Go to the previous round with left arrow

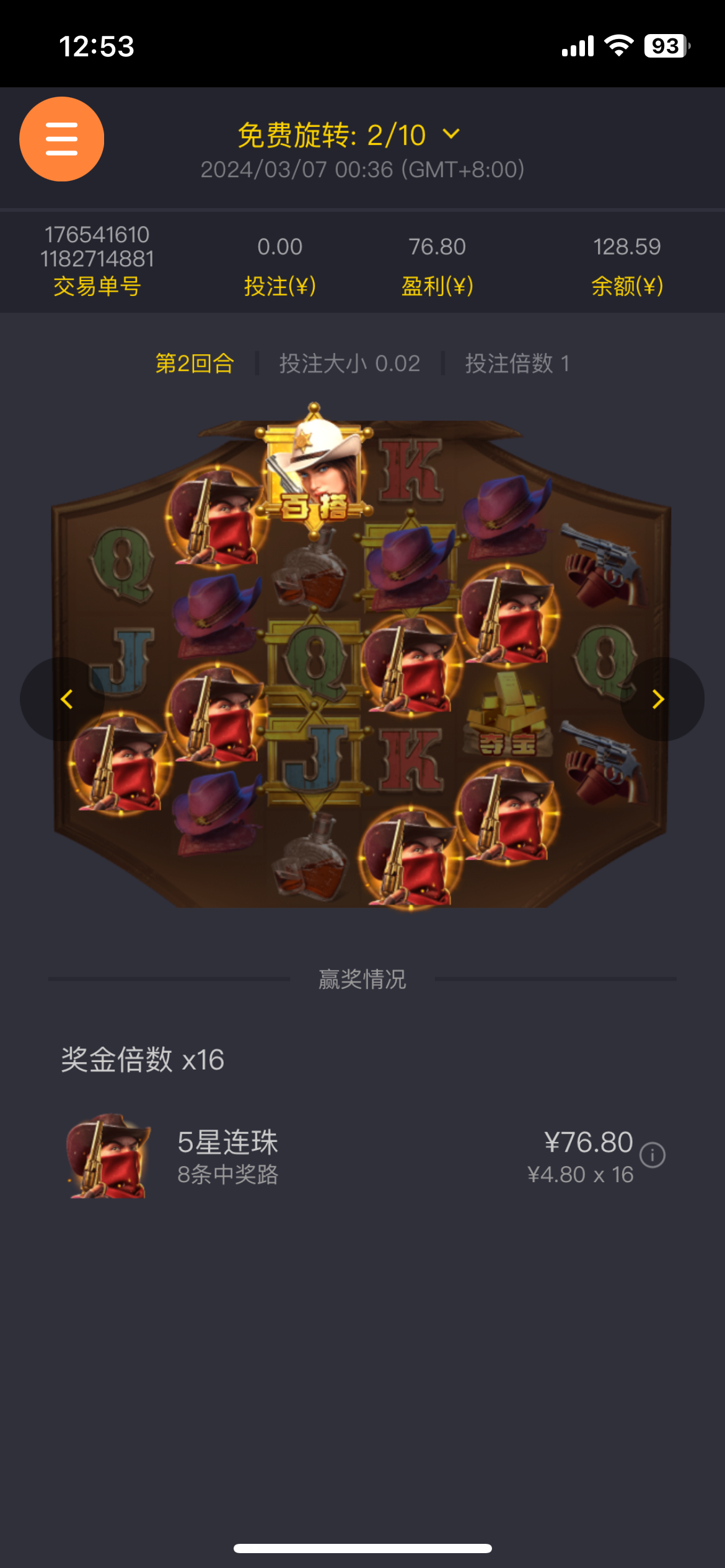tap(65, 699)
